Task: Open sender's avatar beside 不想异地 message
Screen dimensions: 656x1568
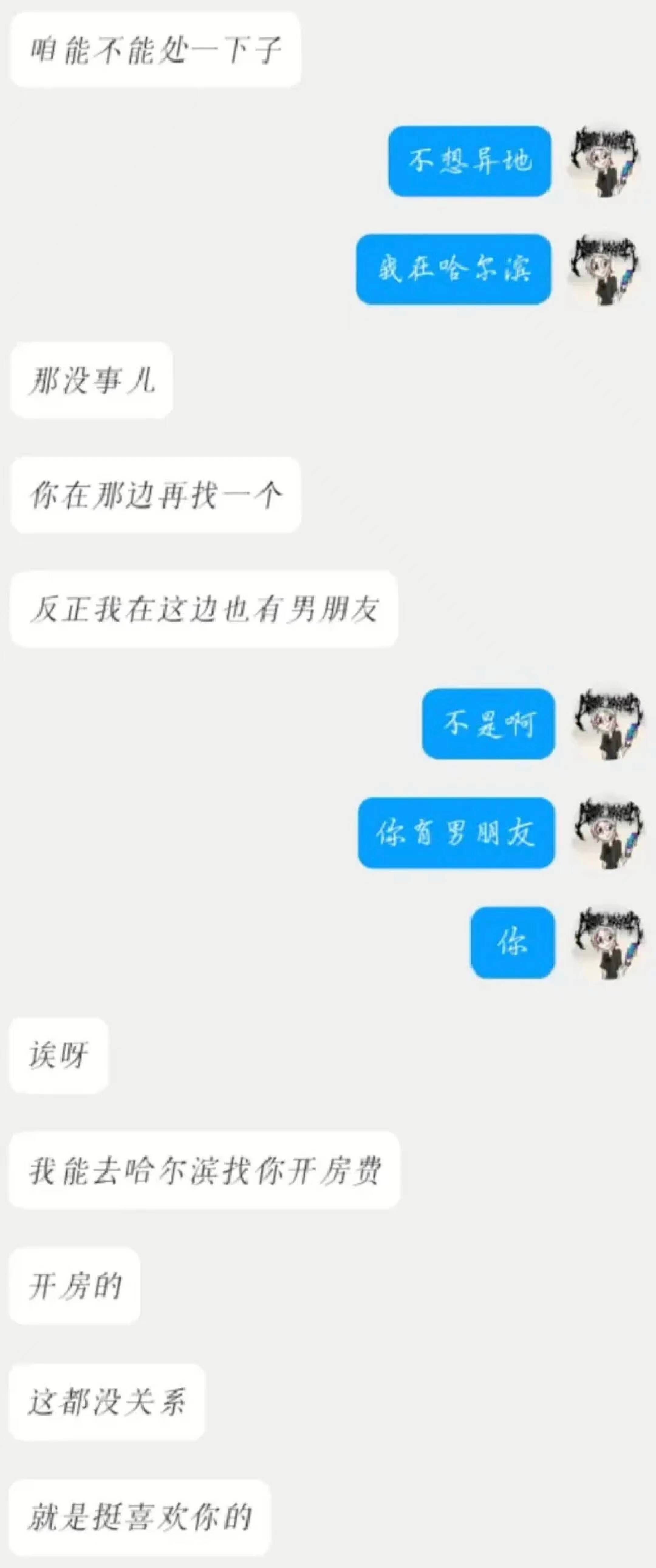Action: 604,162
